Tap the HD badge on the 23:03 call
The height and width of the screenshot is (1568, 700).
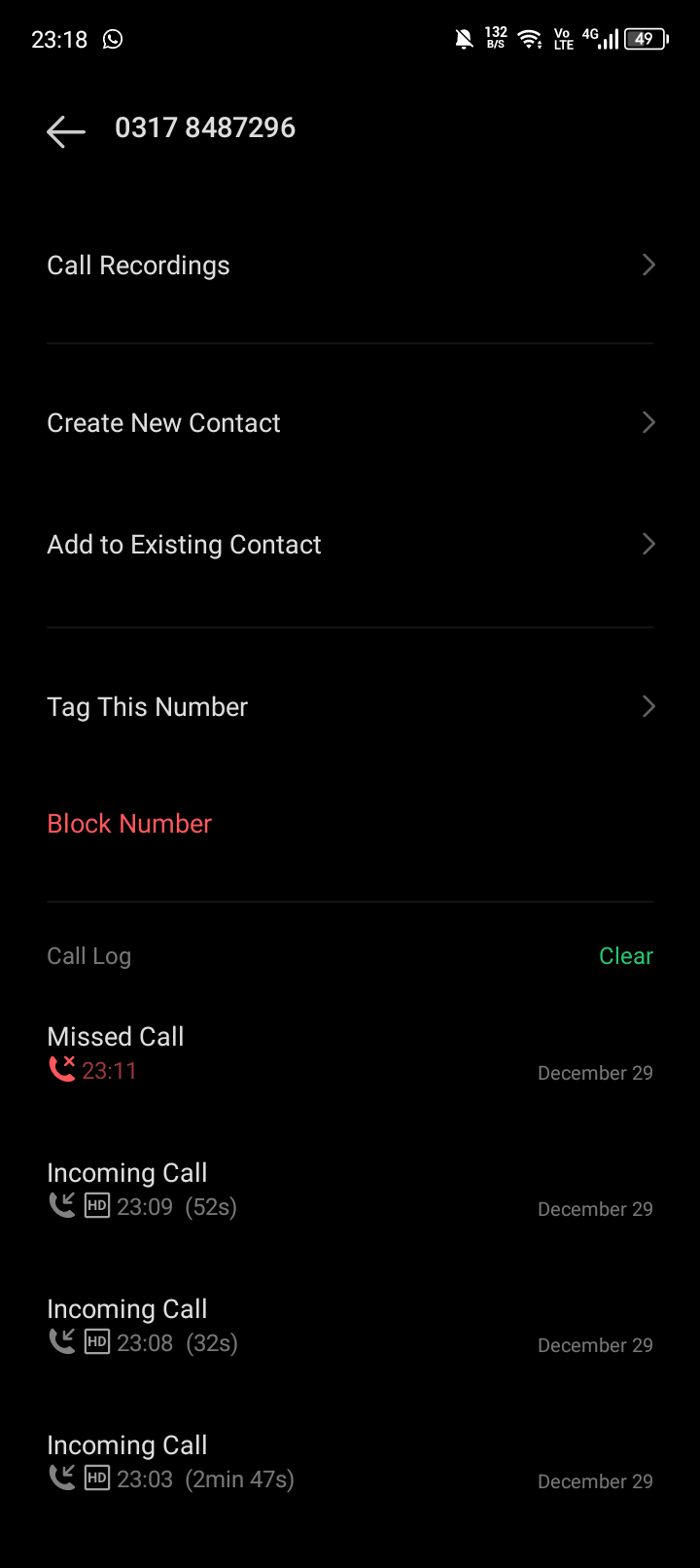[96, 1478]
